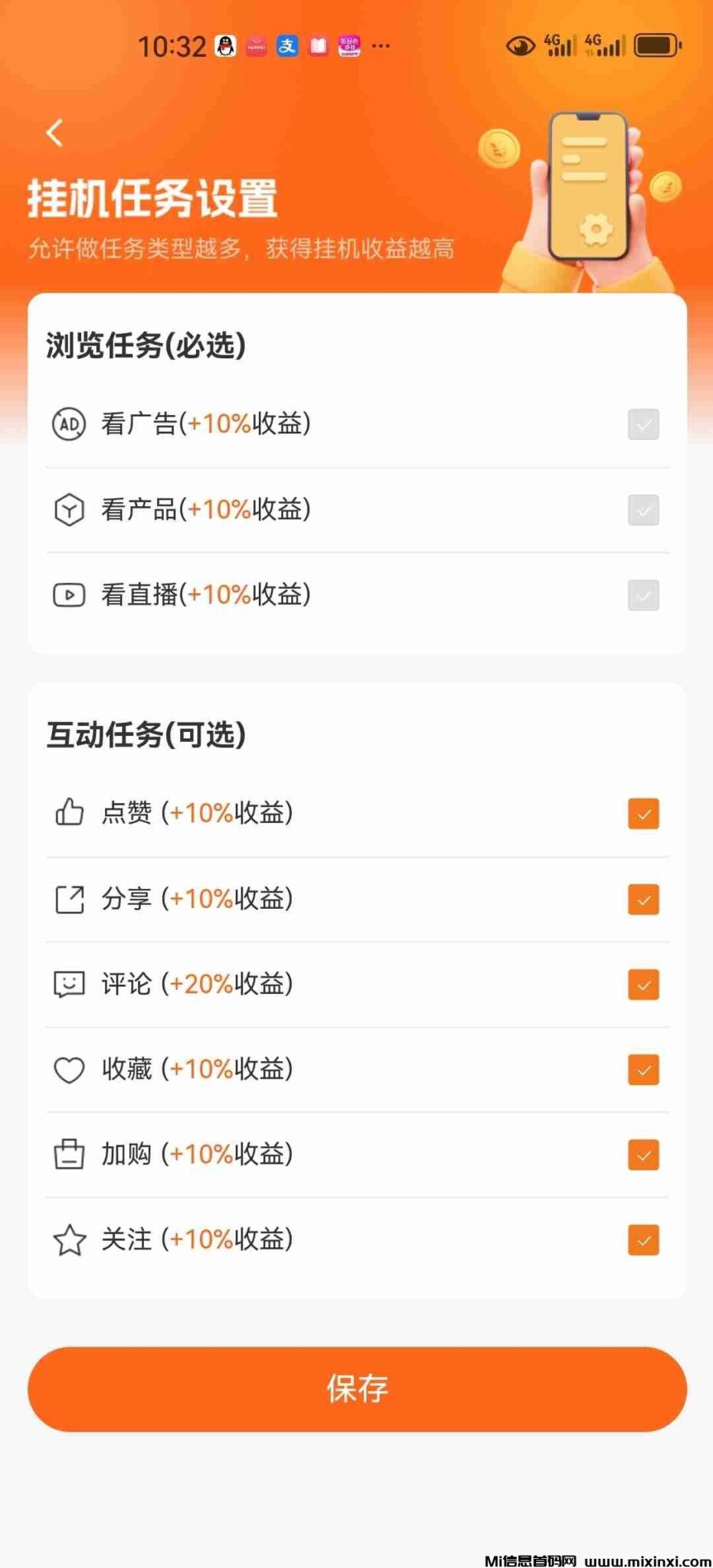Image resolution: width=713 pixels, height=1568 pixels.
Task: Uncheck the 关注 task checkbox
Action: coord(643,1240)
